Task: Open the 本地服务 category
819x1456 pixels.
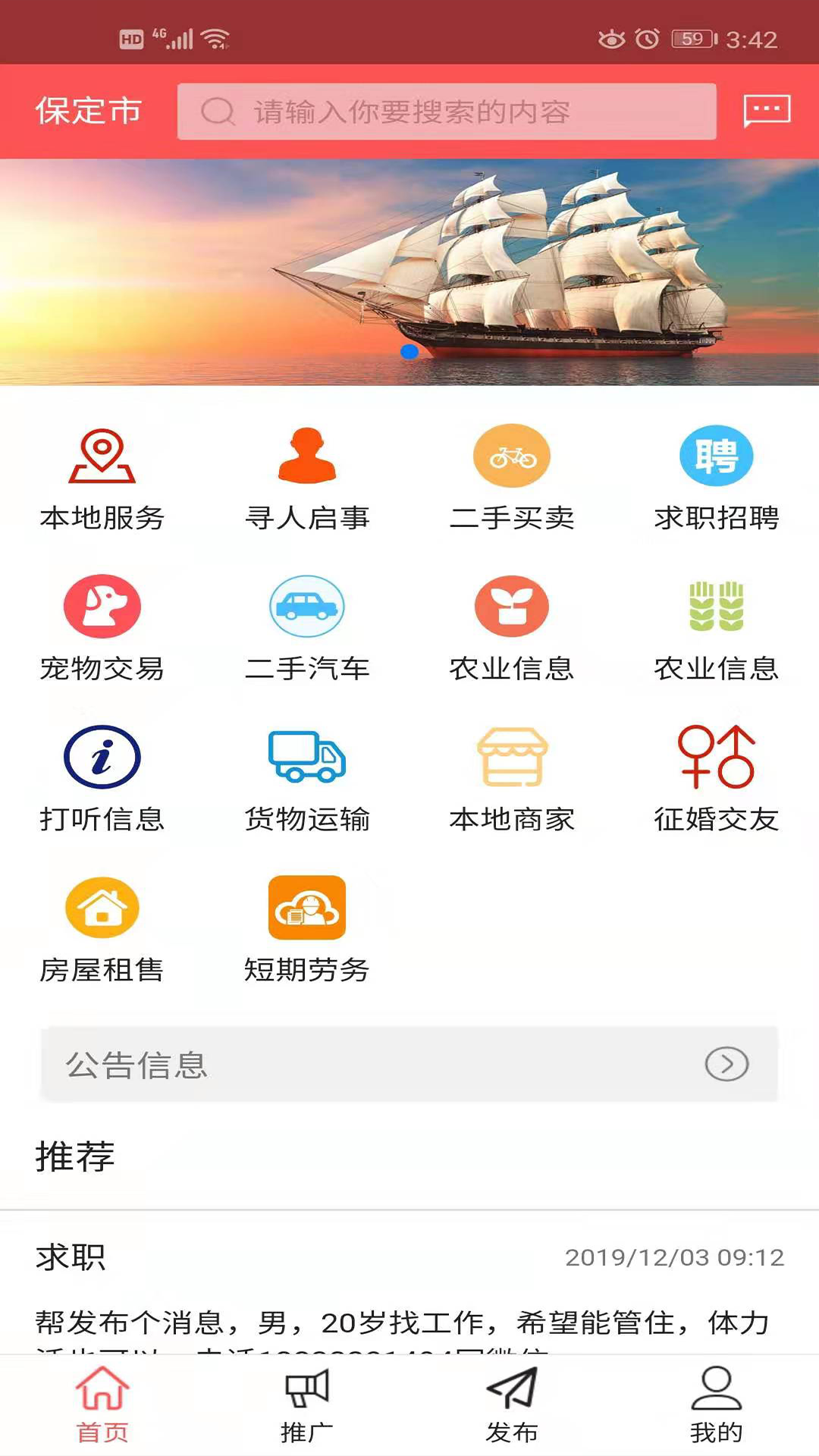Action: click(102, 479)
